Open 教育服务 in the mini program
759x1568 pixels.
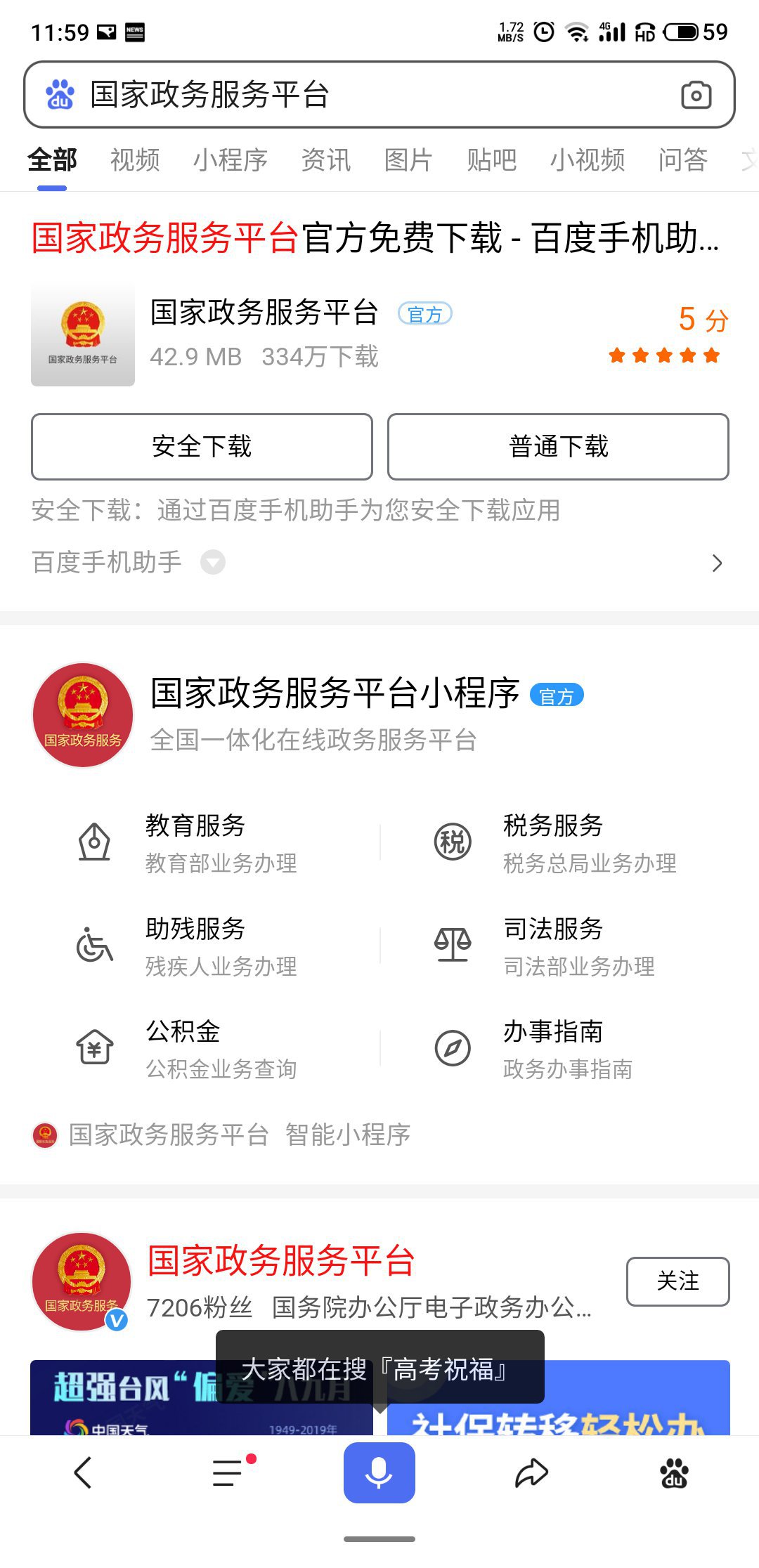(195, 842)
